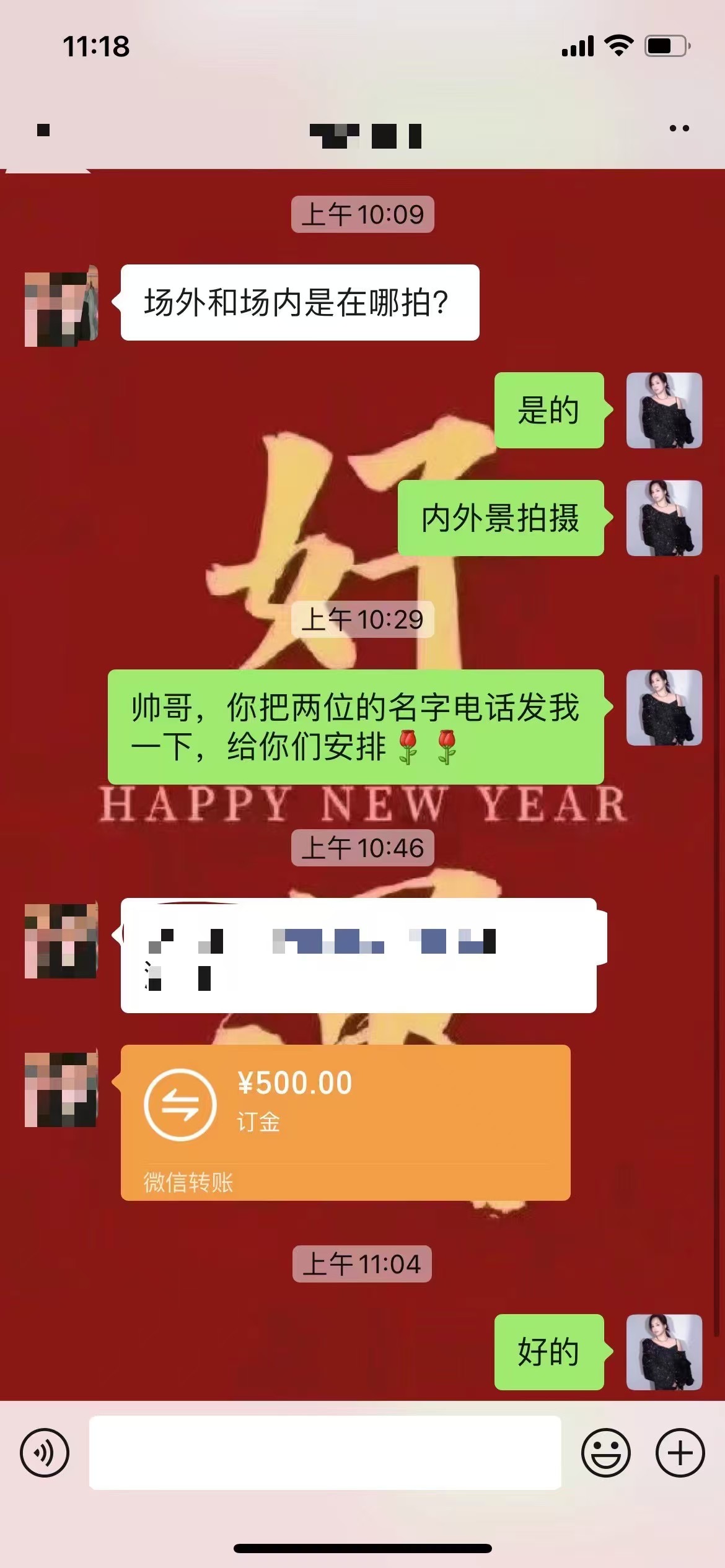Open chat details via the dots menu

tap(679, 129)
